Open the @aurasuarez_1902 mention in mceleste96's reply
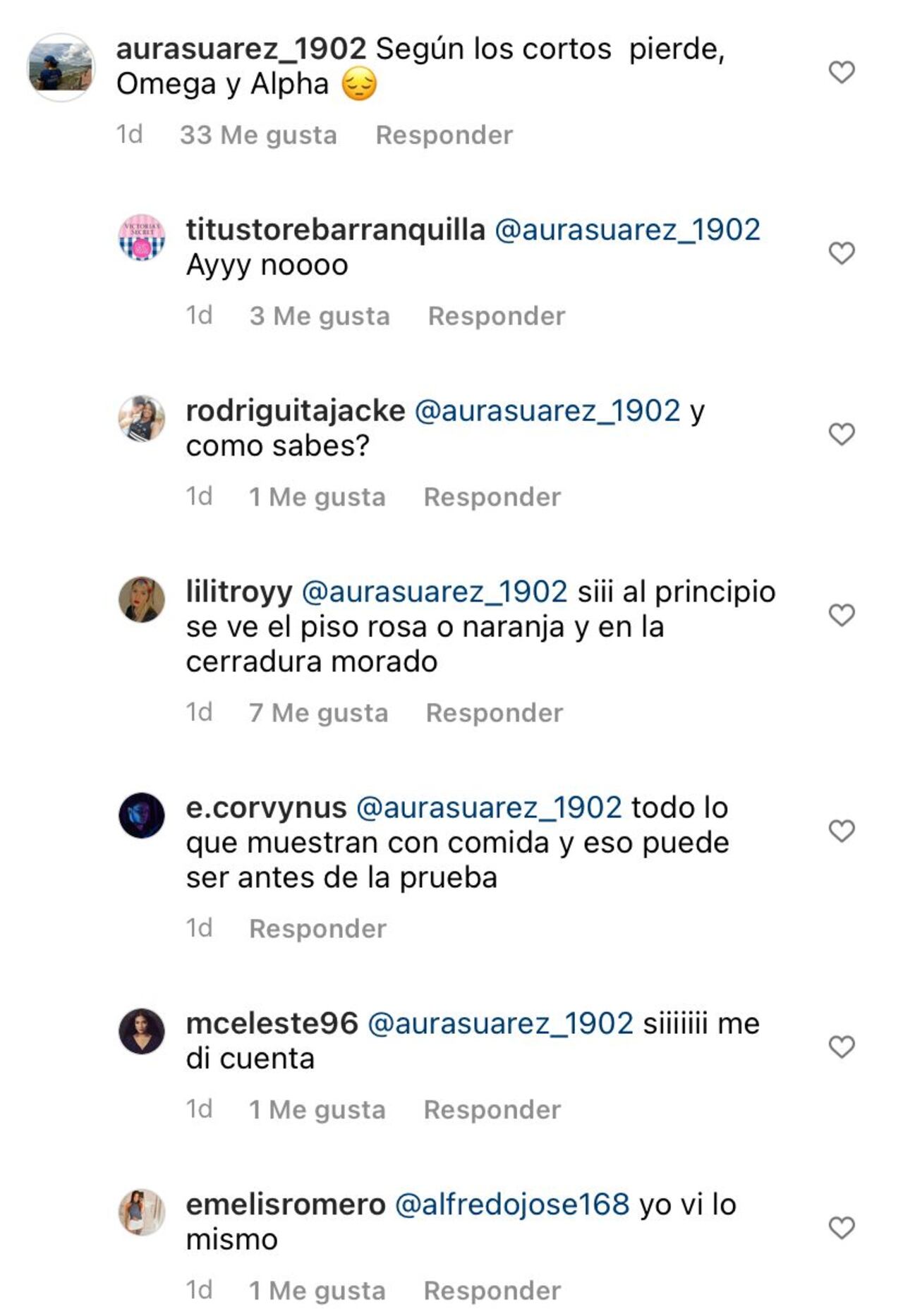 click(x=500, y=1023)
